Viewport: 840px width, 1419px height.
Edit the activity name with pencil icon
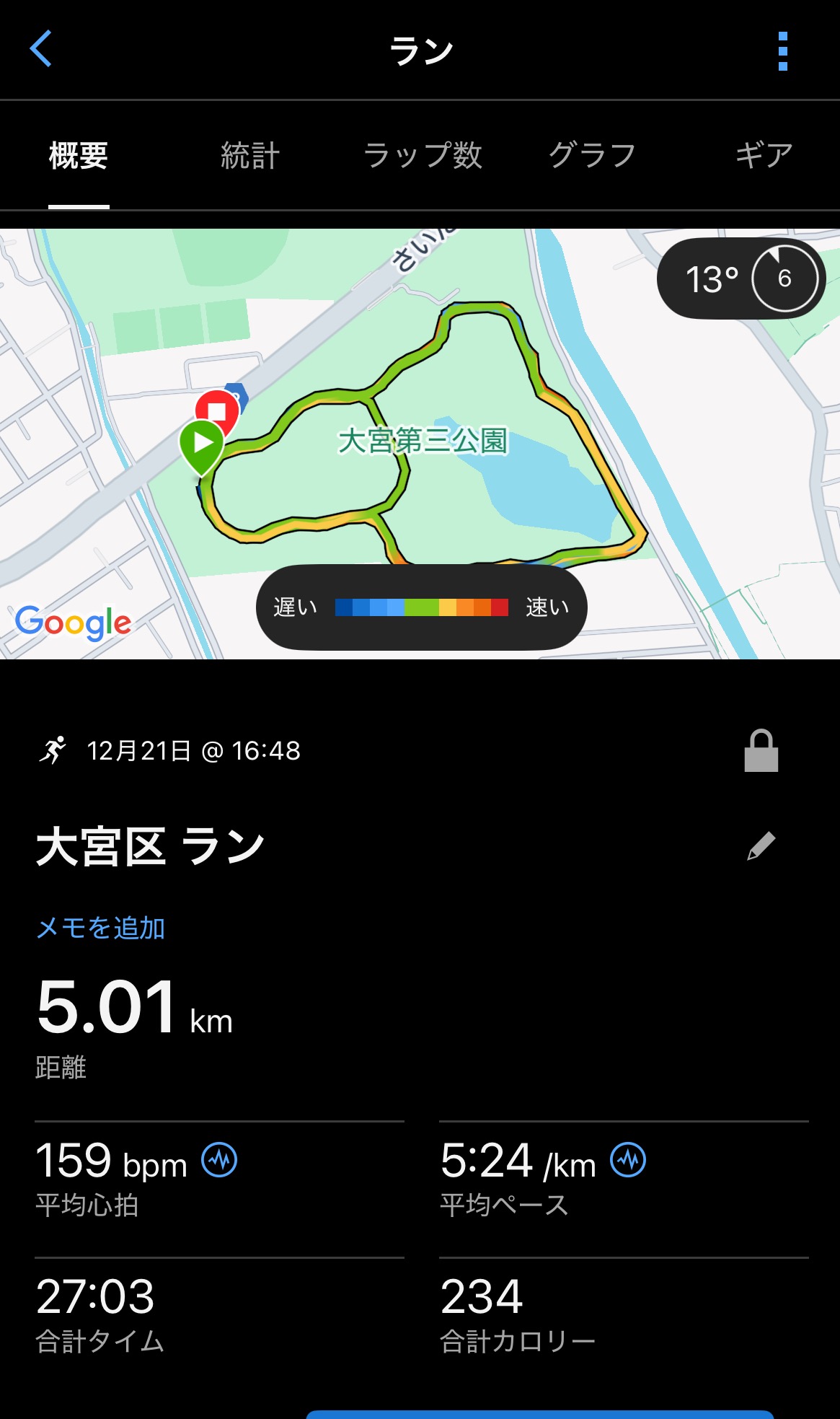click(761, 846)
